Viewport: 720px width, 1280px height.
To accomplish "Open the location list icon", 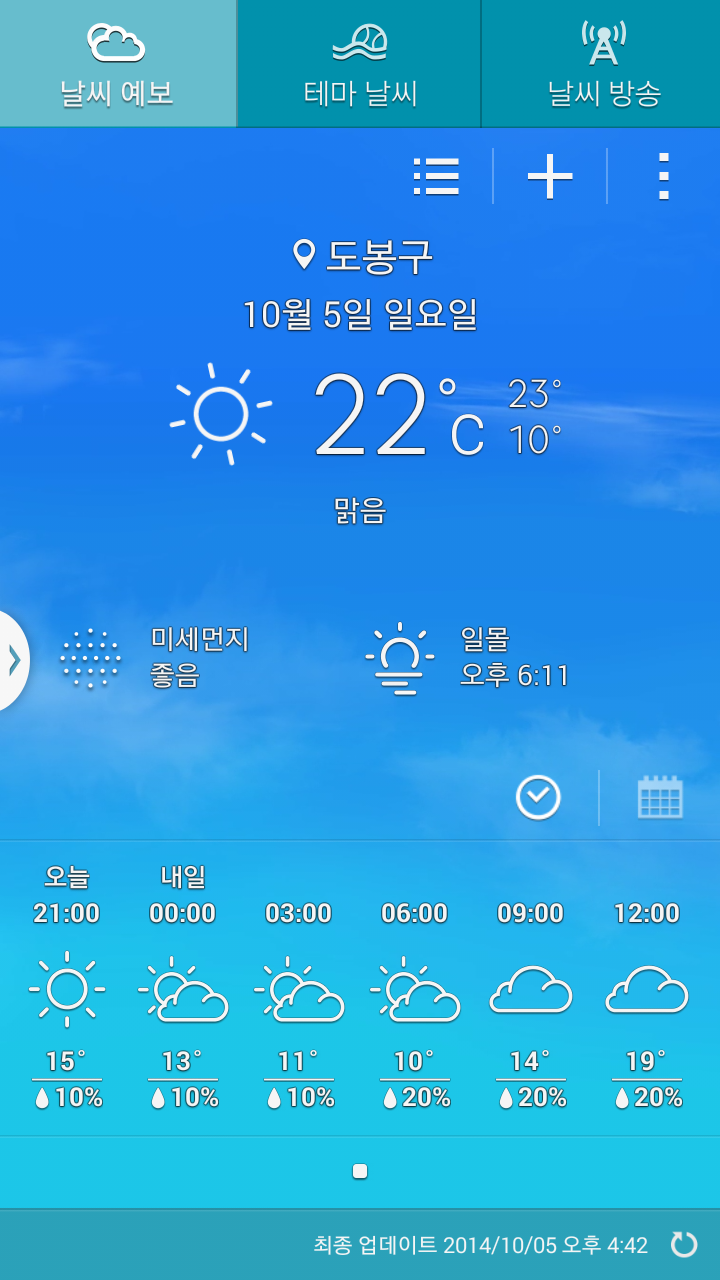I will [436, 177].
